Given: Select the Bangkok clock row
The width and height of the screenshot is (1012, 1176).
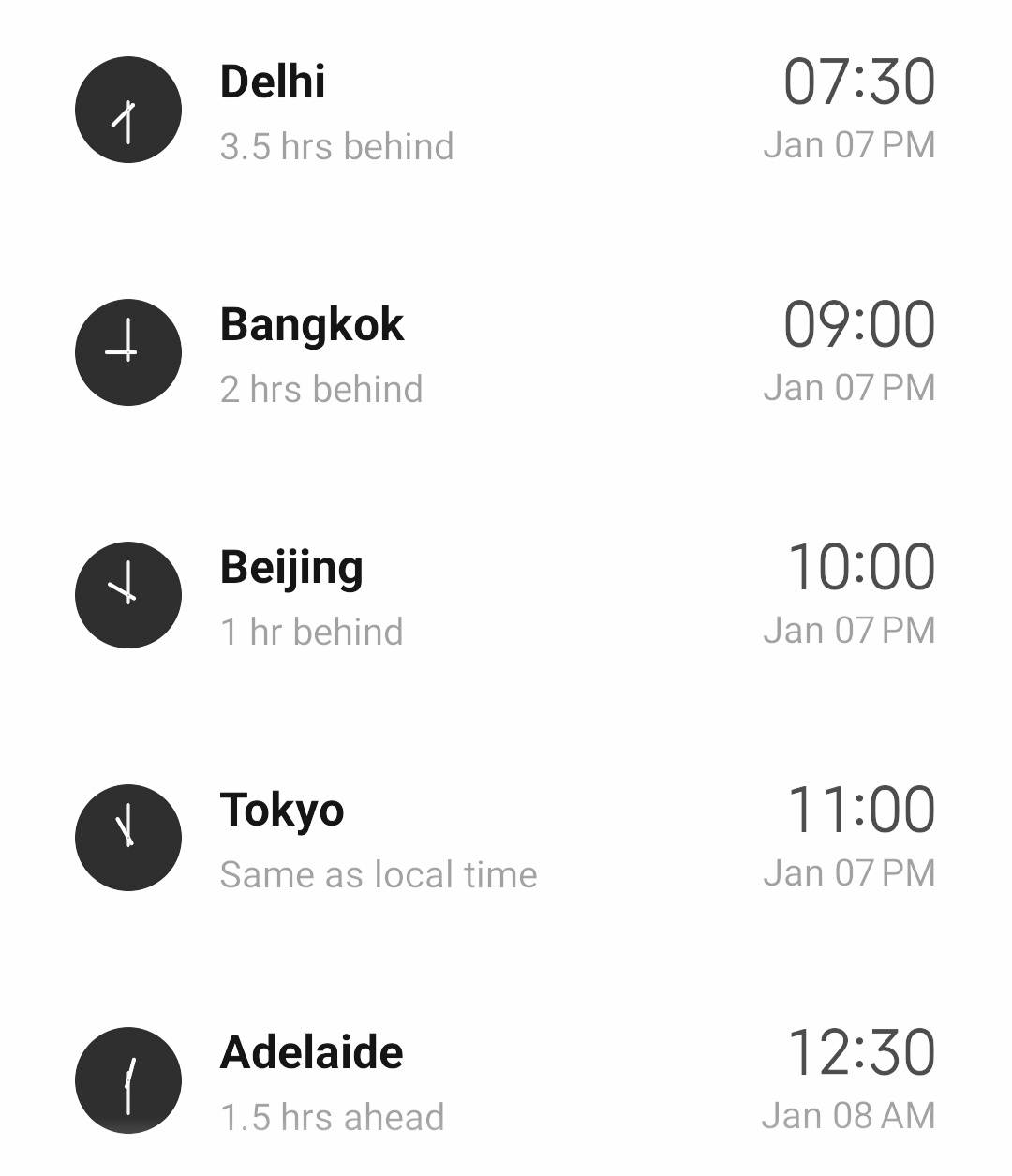Looking at the screenshot, I should 506,353.
